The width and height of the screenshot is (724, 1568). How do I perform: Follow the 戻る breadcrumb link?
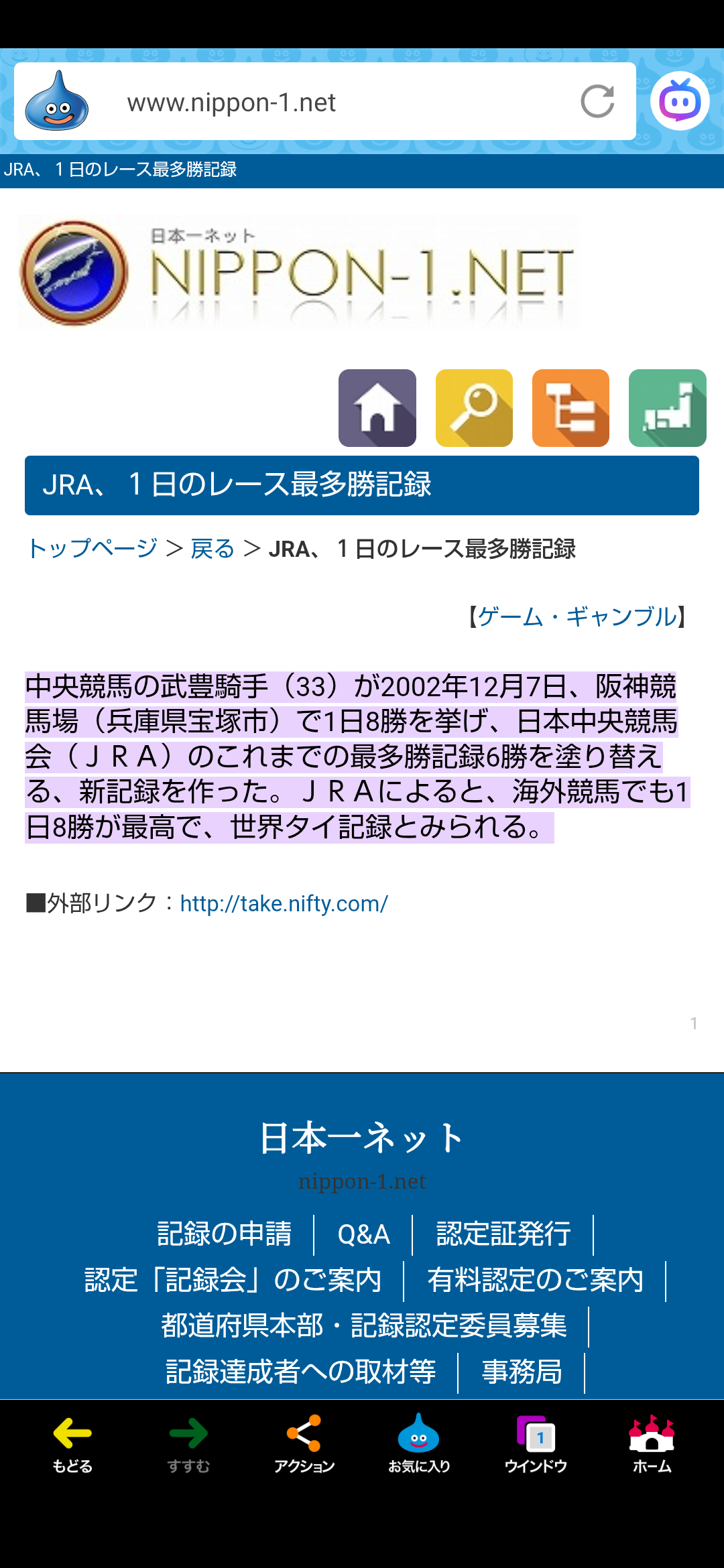pos(213,549)
